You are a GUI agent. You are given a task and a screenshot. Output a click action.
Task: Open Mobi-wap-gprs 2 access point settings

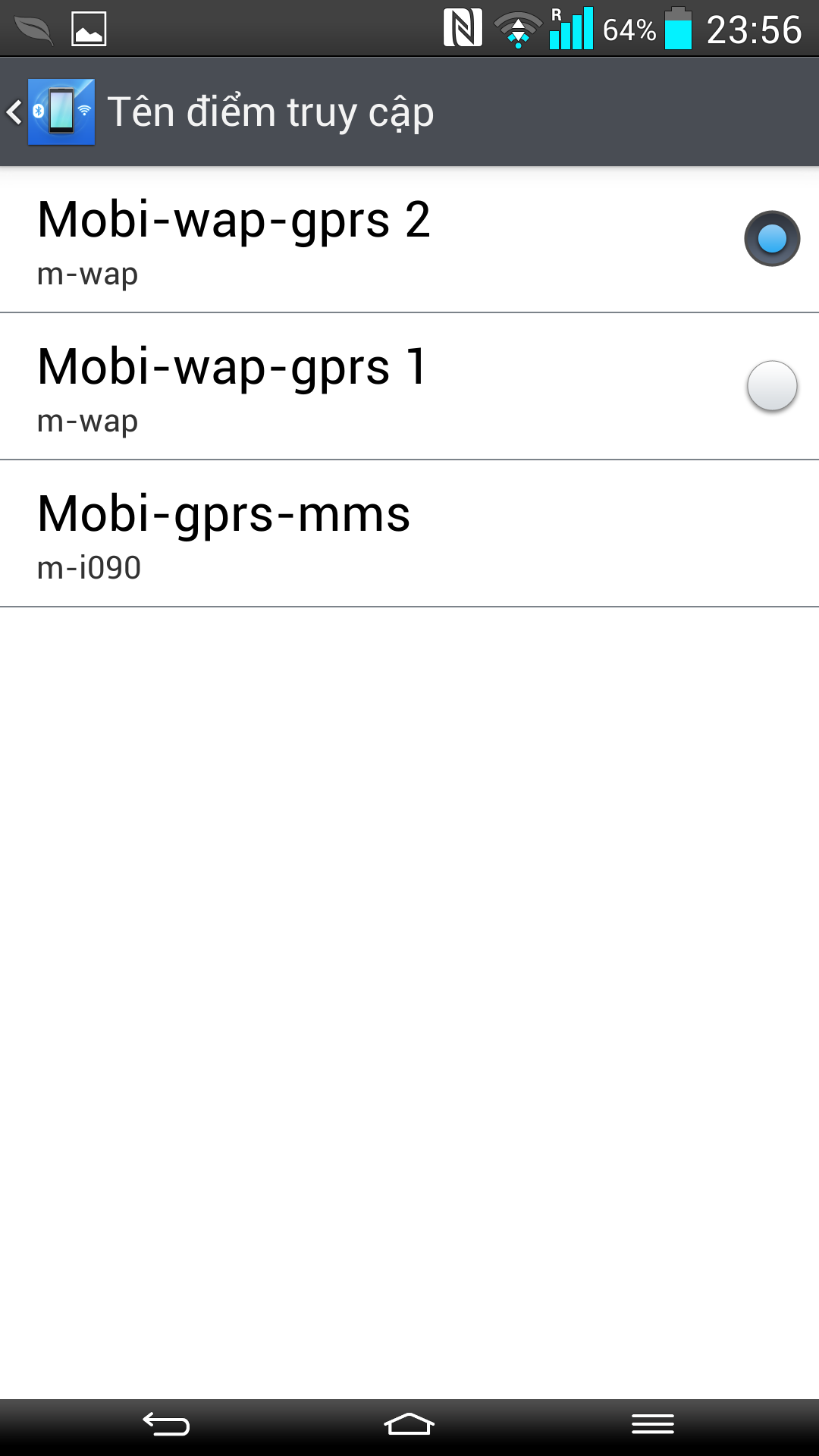pos(364,240)
